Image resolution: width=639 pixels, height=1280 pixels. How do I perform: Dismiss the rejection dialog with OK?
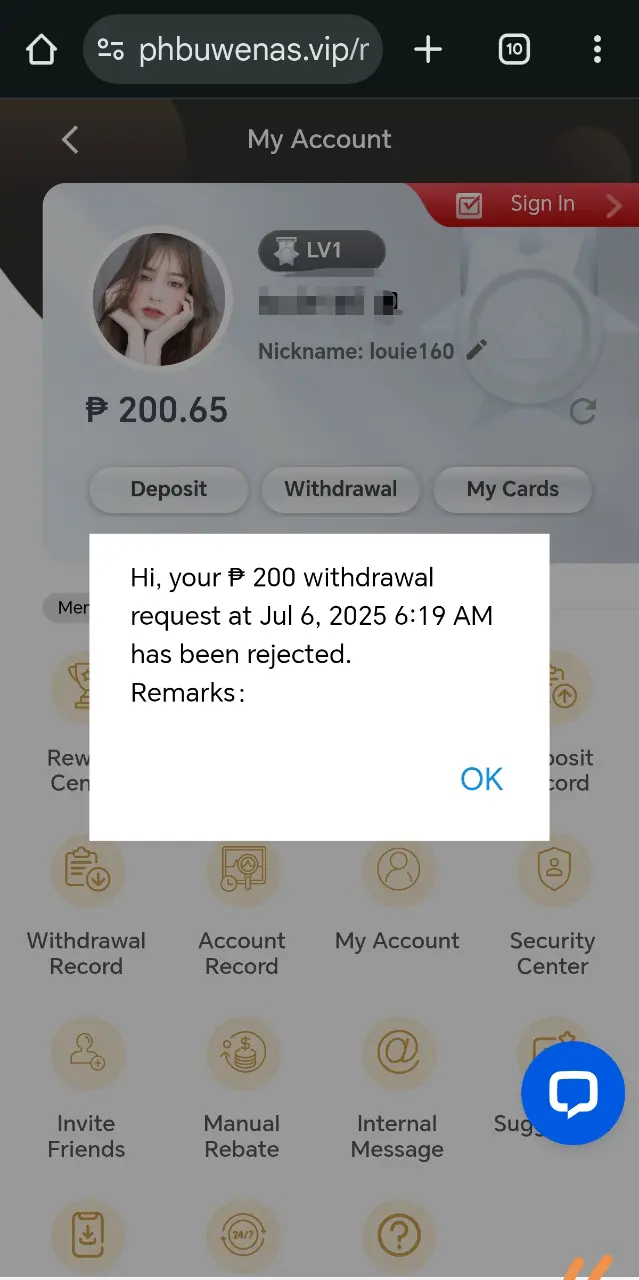(x=481, y=779)
